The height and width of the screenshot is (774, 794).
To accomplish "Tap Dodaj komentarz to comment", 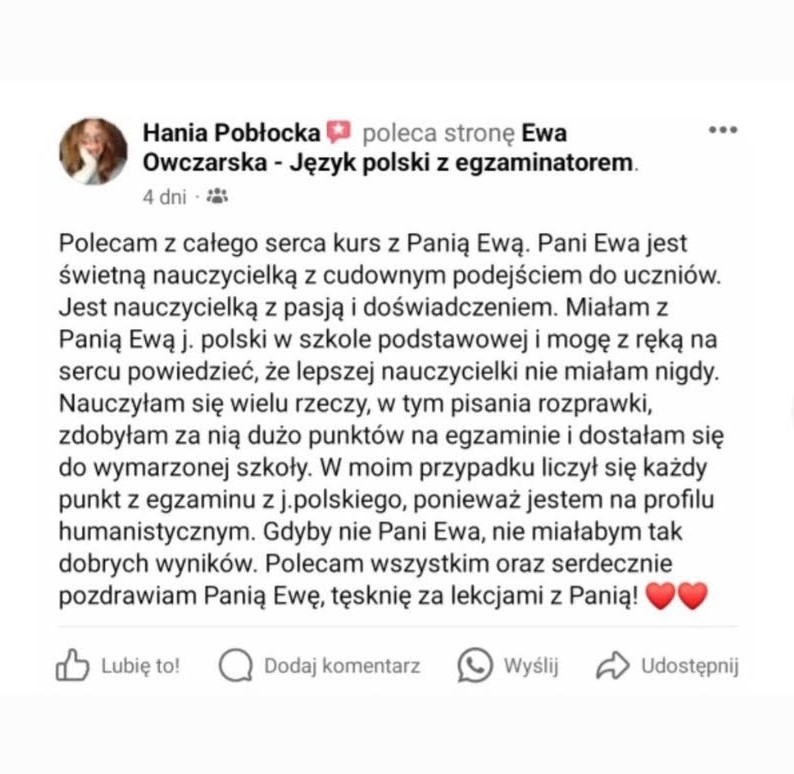I will (x=320, y=666).
